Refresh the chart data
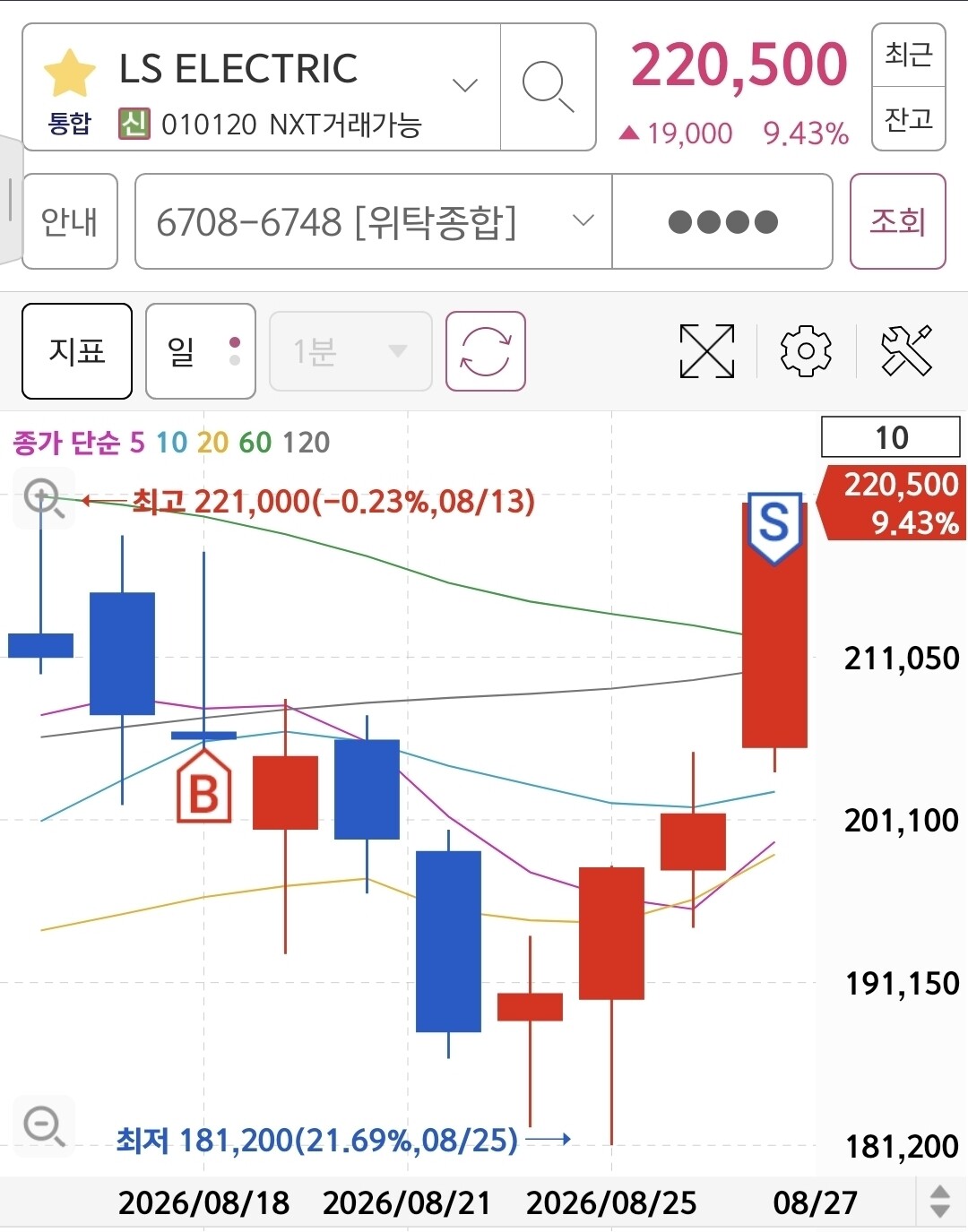 tap(486, 351)
